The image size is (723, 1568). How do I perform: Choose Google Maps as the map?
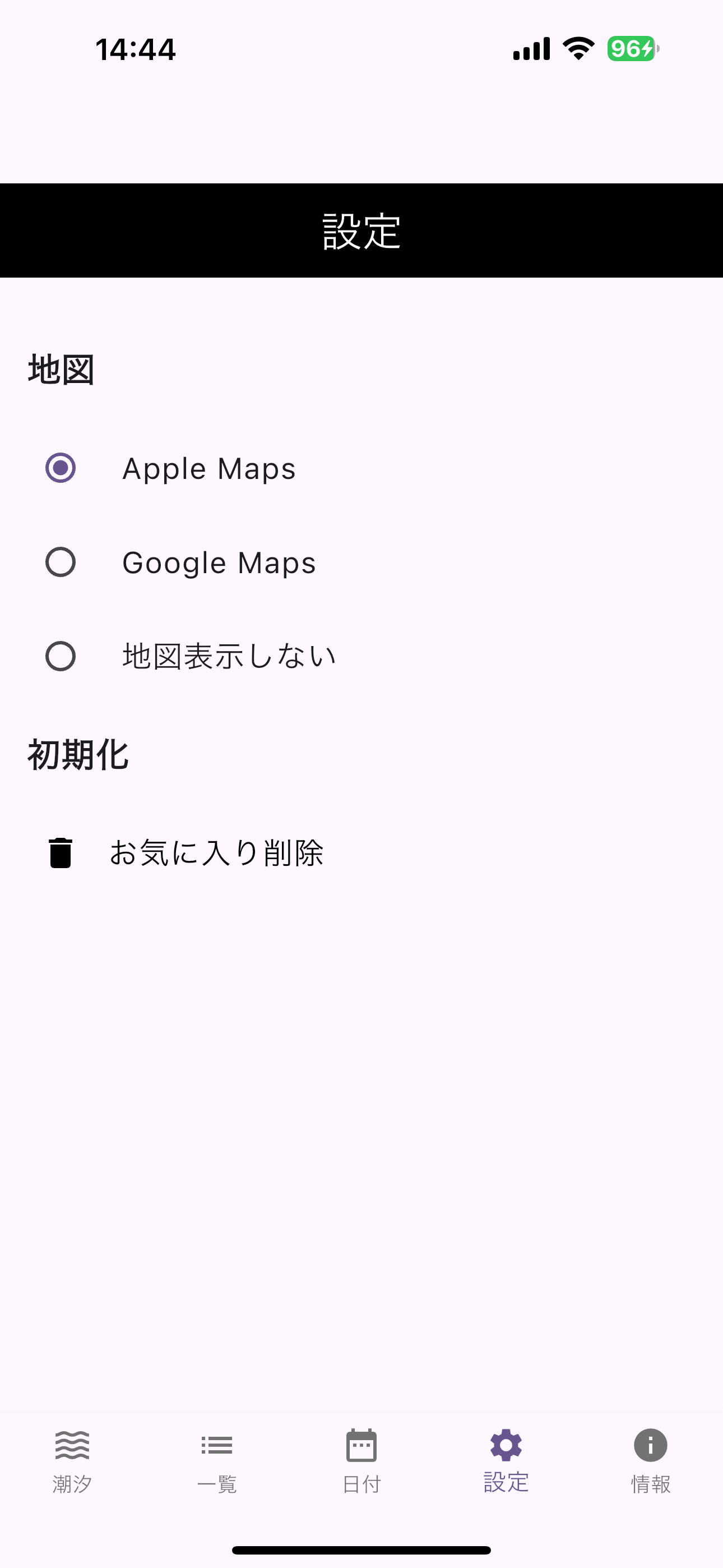(61, 562)
